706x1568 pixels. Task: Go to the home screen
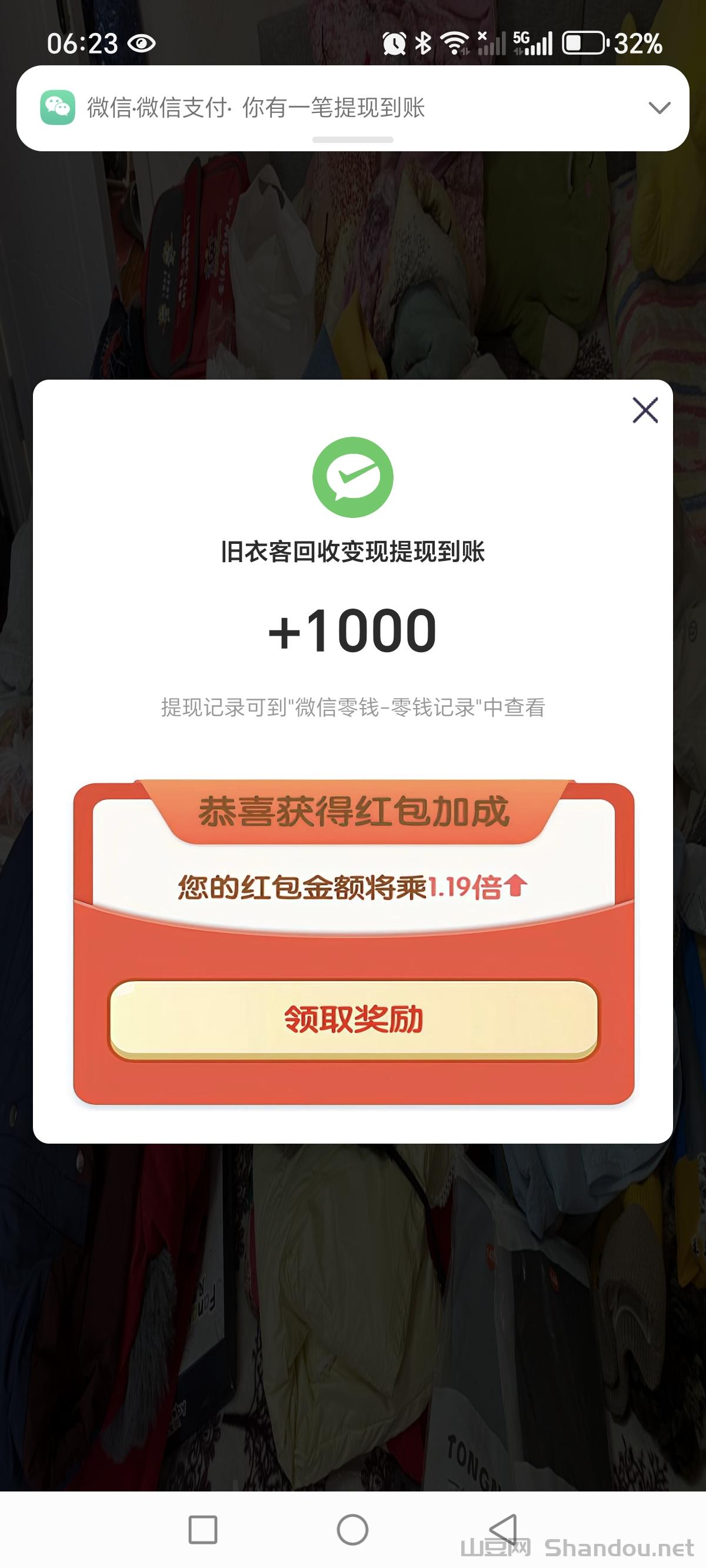point(352,1529)
